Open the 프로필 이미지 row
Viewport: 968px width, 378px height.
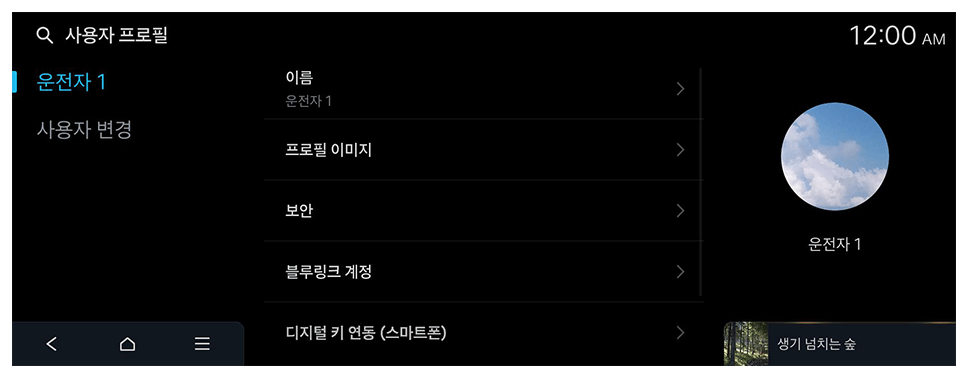coord(483,149)
